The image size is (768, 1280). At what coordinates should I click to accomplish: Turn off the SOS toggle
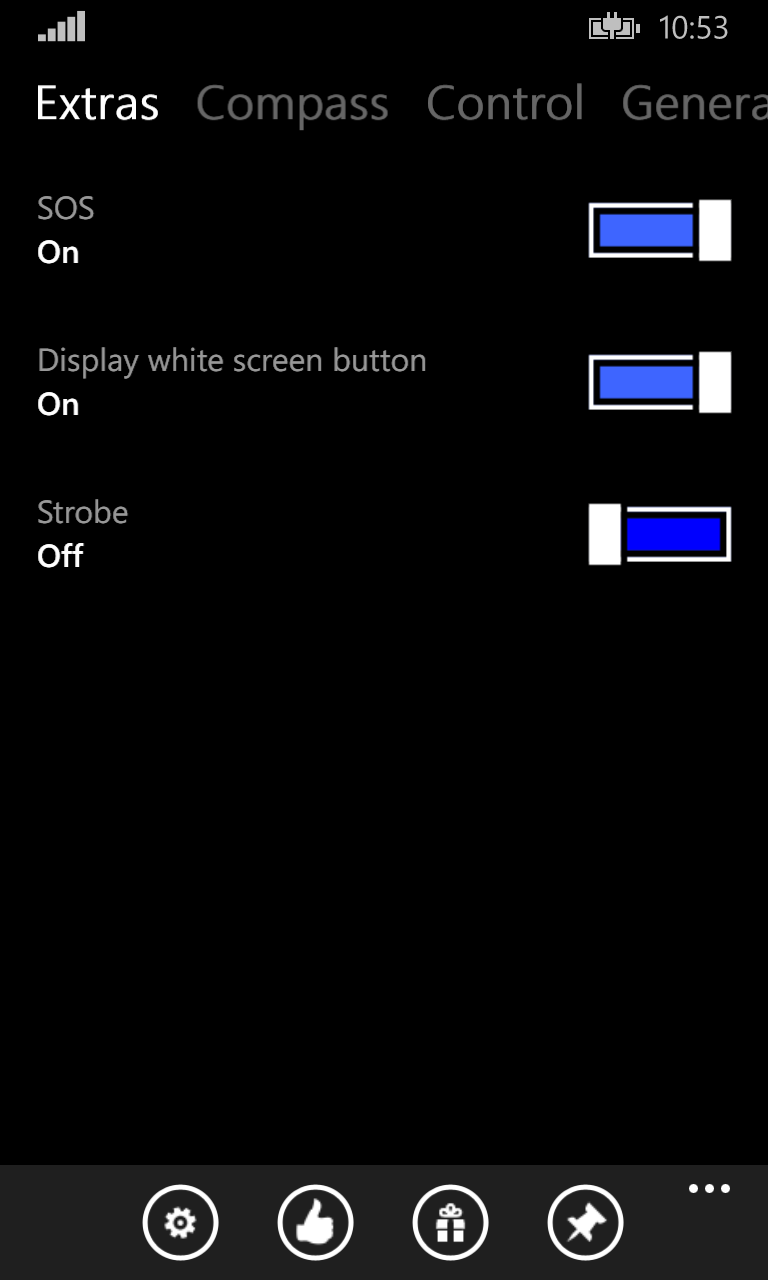[x=660, y=230]
